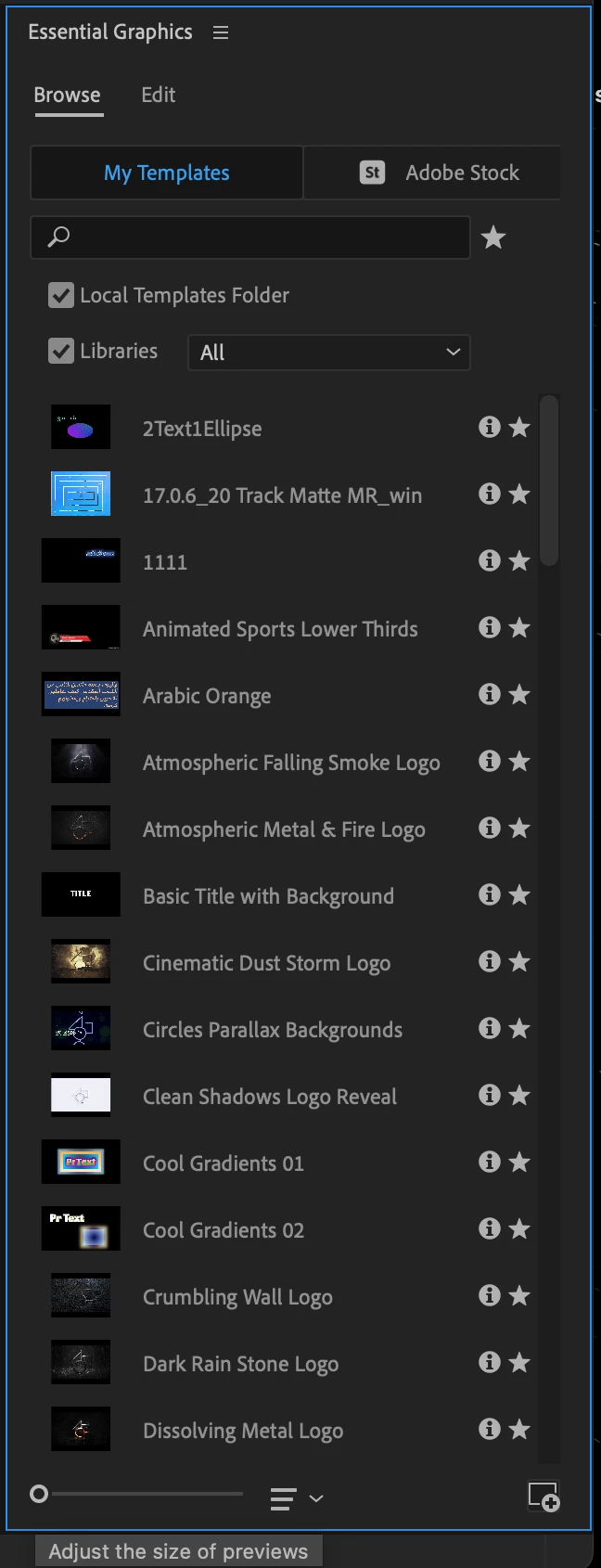Viewport: 601px width, 1568px height.
Task: Favorite Atmospheric Falling Smoke Logo
Action: [519, 762]
